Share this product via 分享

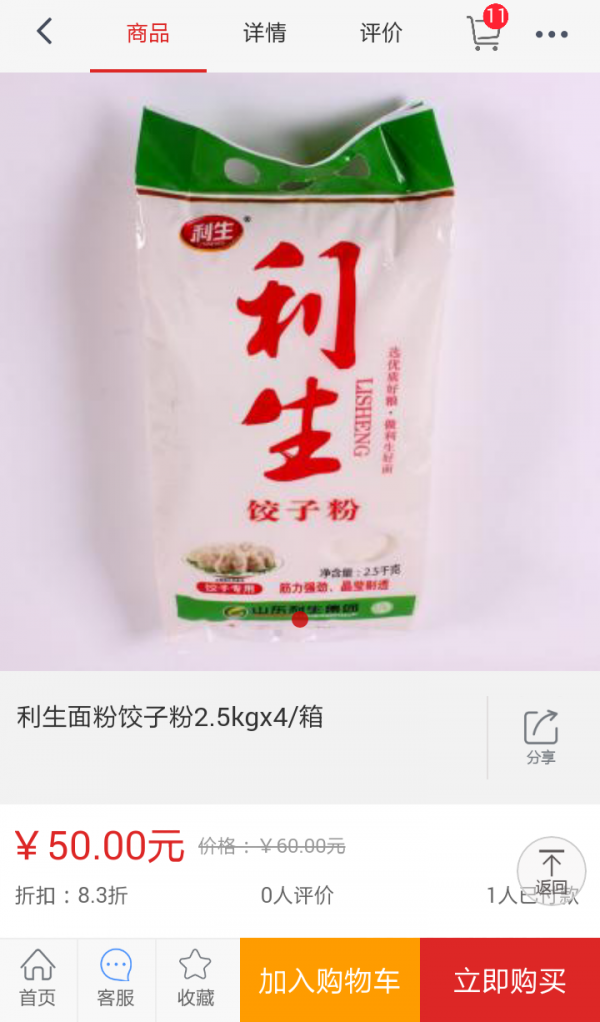(541, 737)
